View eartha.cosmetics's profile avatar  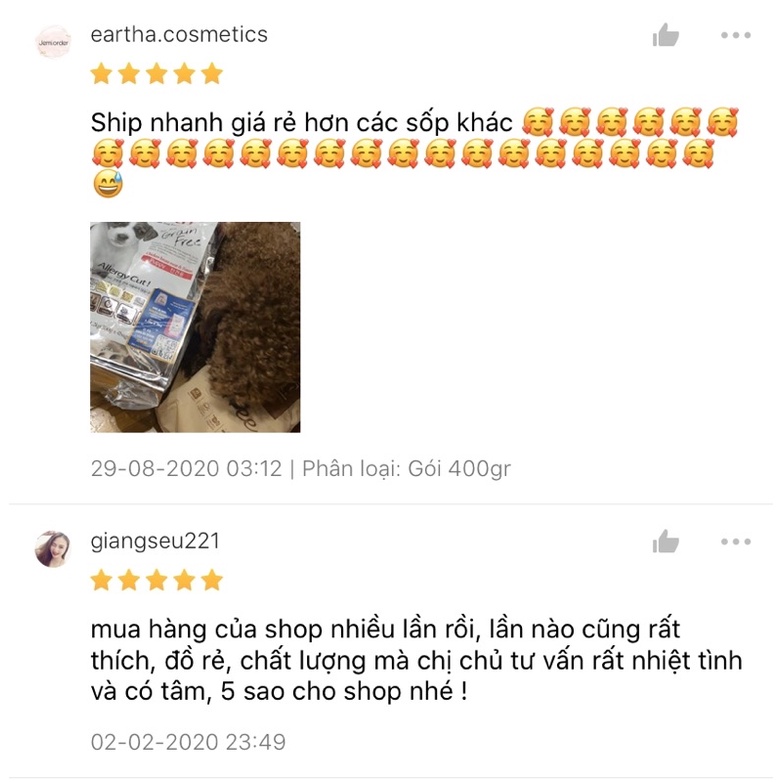coord(52,42)
